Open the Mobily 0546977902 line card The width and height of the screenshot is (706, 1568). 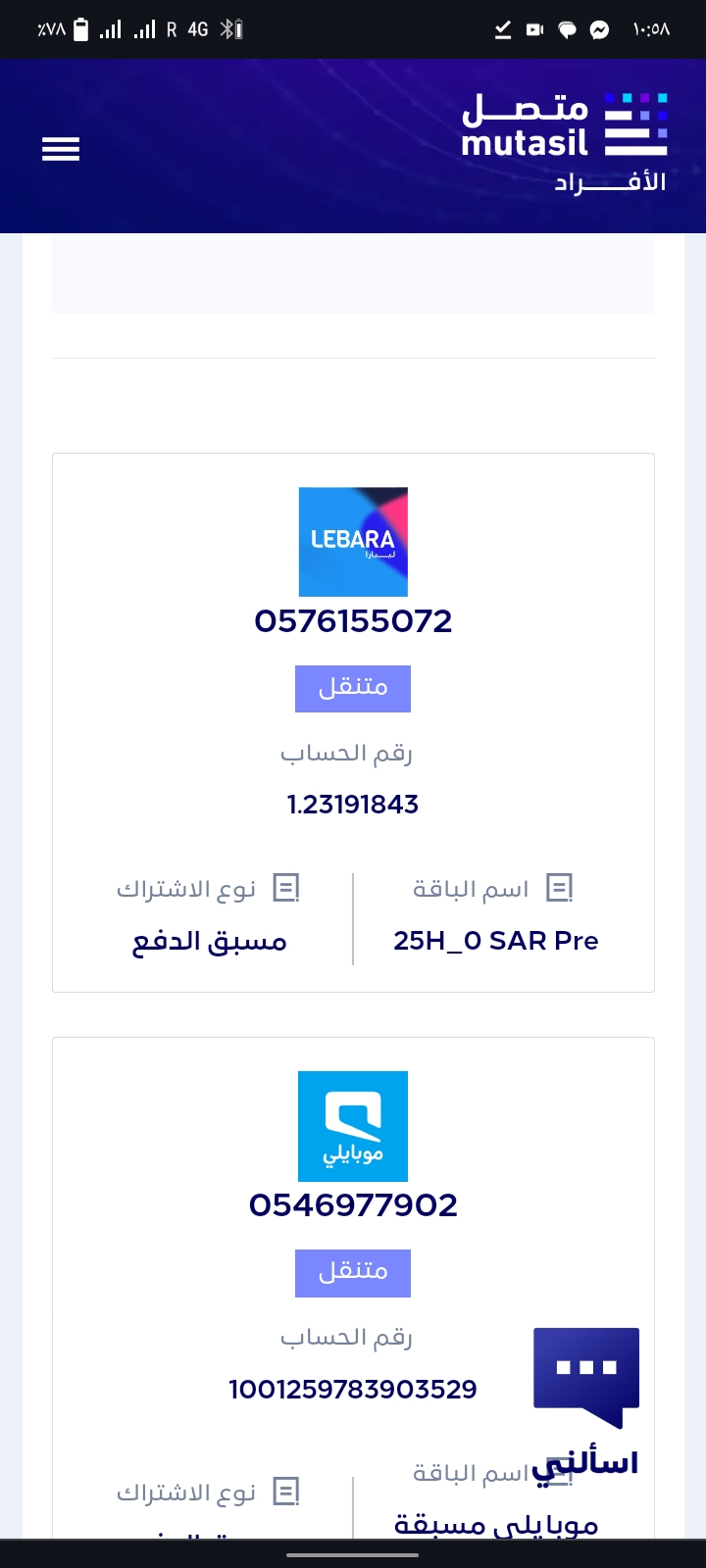point(353,1204)
